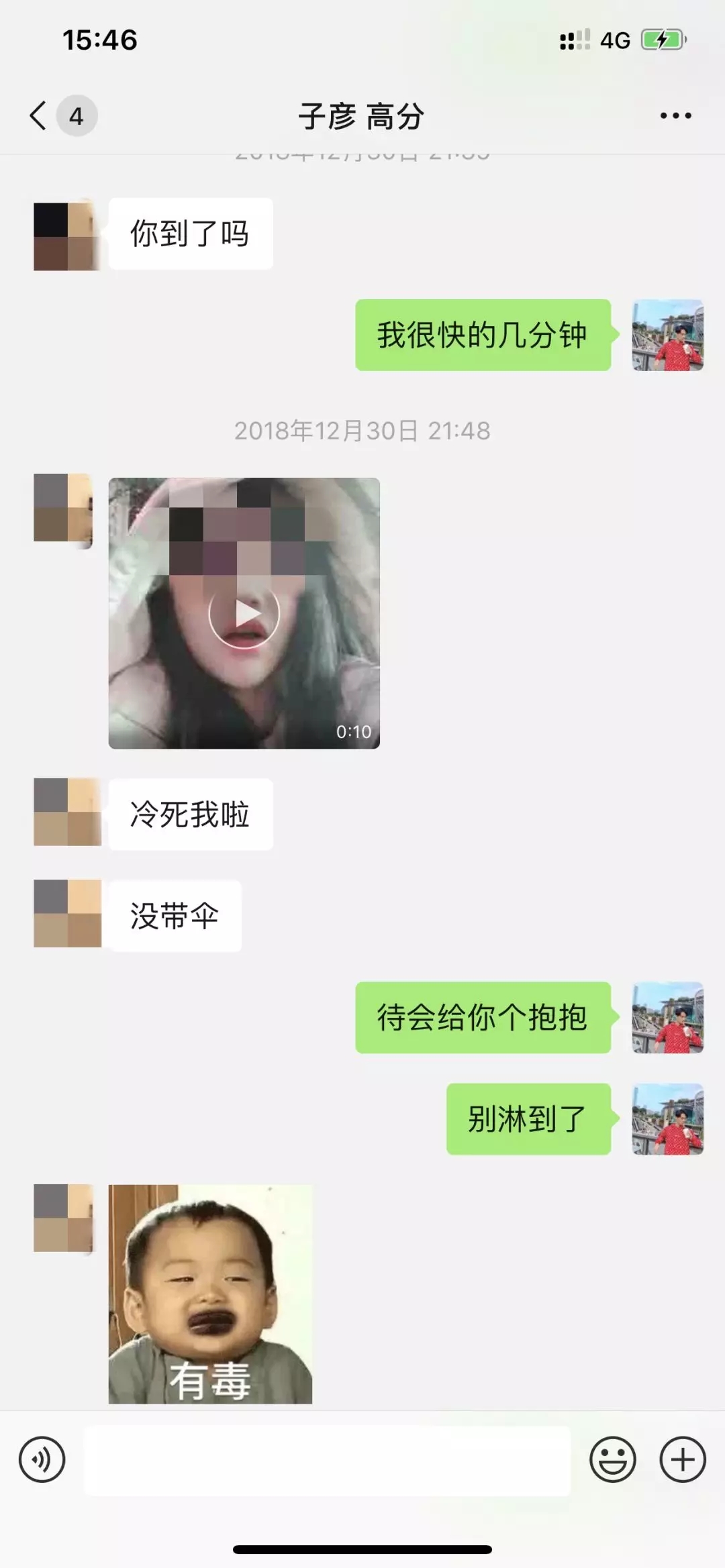Open the 有毒 crying baby sticker

[x=210, y=1294]
